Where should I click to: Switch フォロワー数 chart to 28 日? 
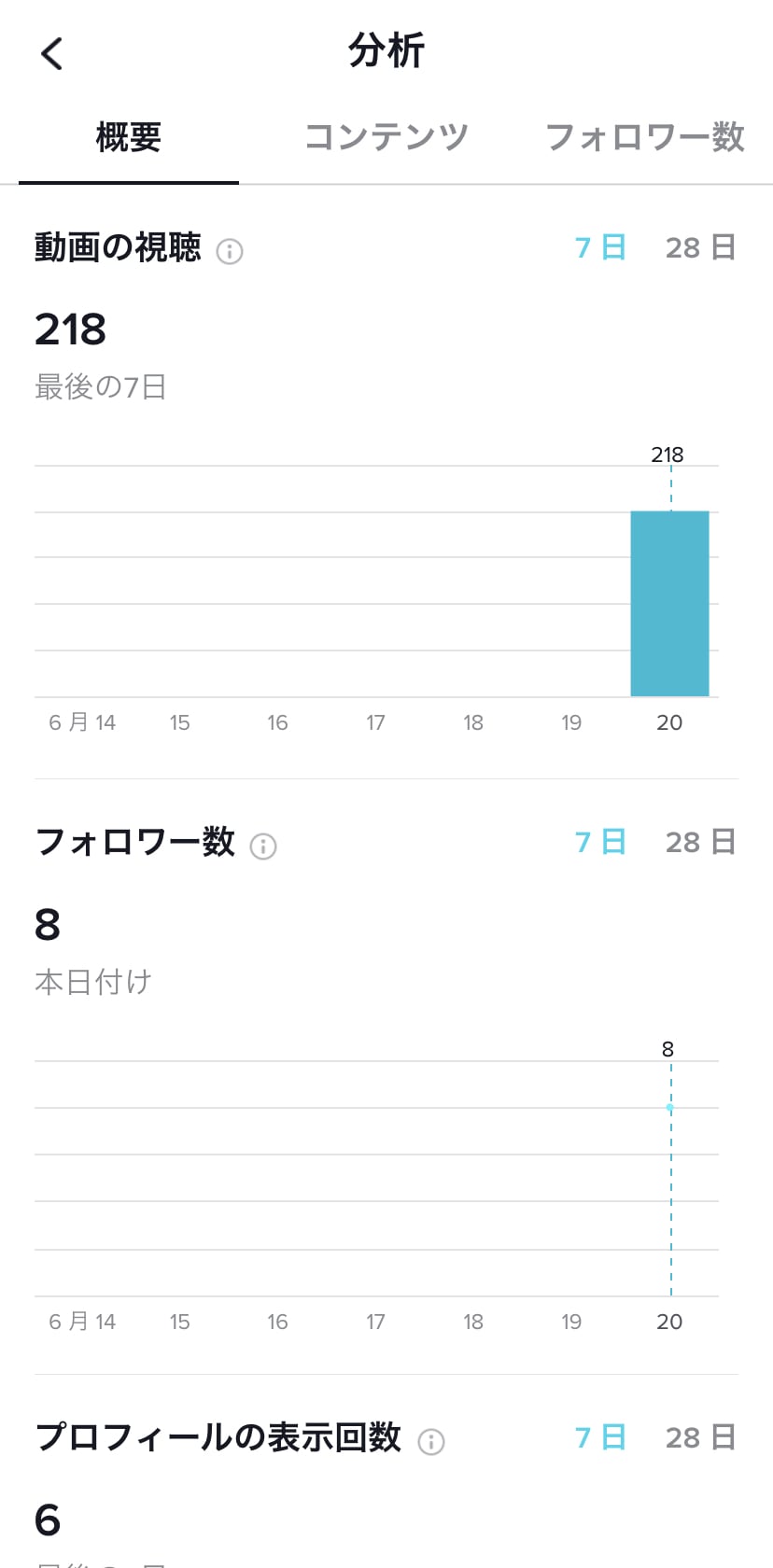point(700,842)
